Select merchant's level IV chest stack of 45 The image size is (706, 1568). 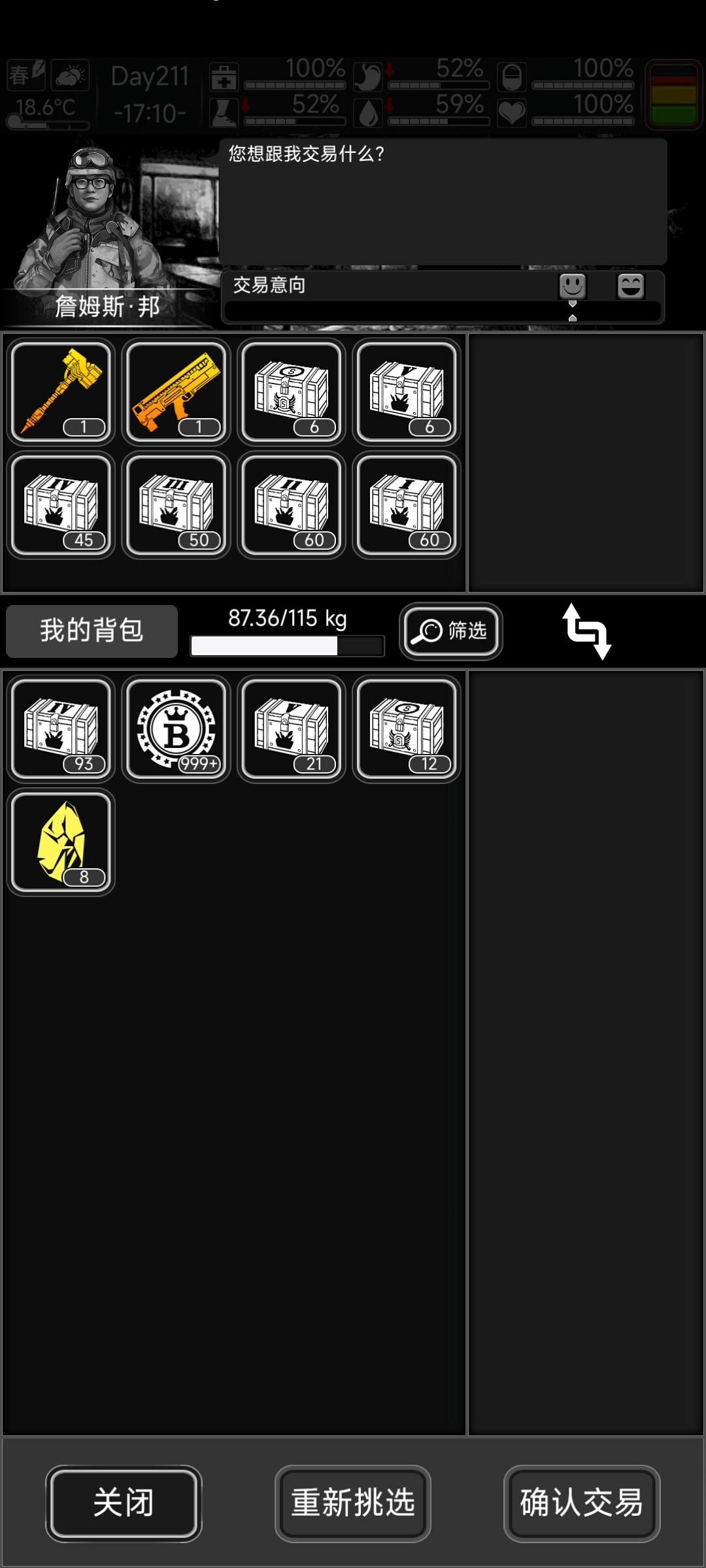pos(61,505)
